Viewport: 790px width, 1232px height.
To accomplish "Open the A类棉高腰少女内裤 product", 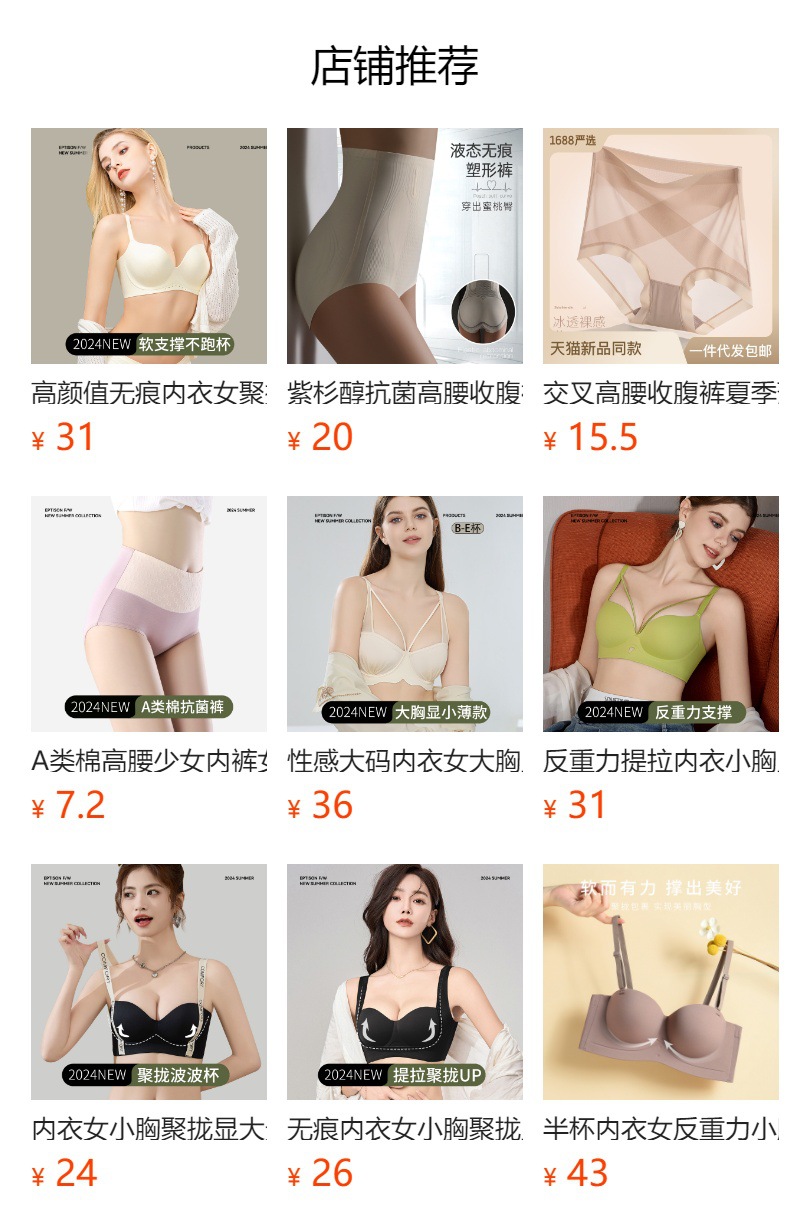I will [x=148, y=614].
